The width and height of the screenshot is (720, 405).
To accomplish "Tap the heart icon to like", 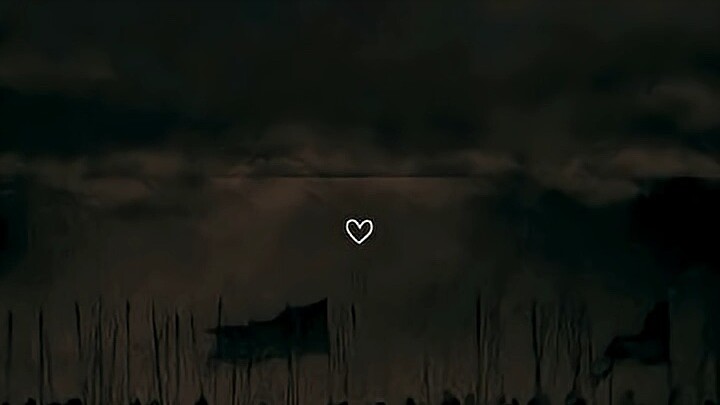I will (x=359, y=231).
